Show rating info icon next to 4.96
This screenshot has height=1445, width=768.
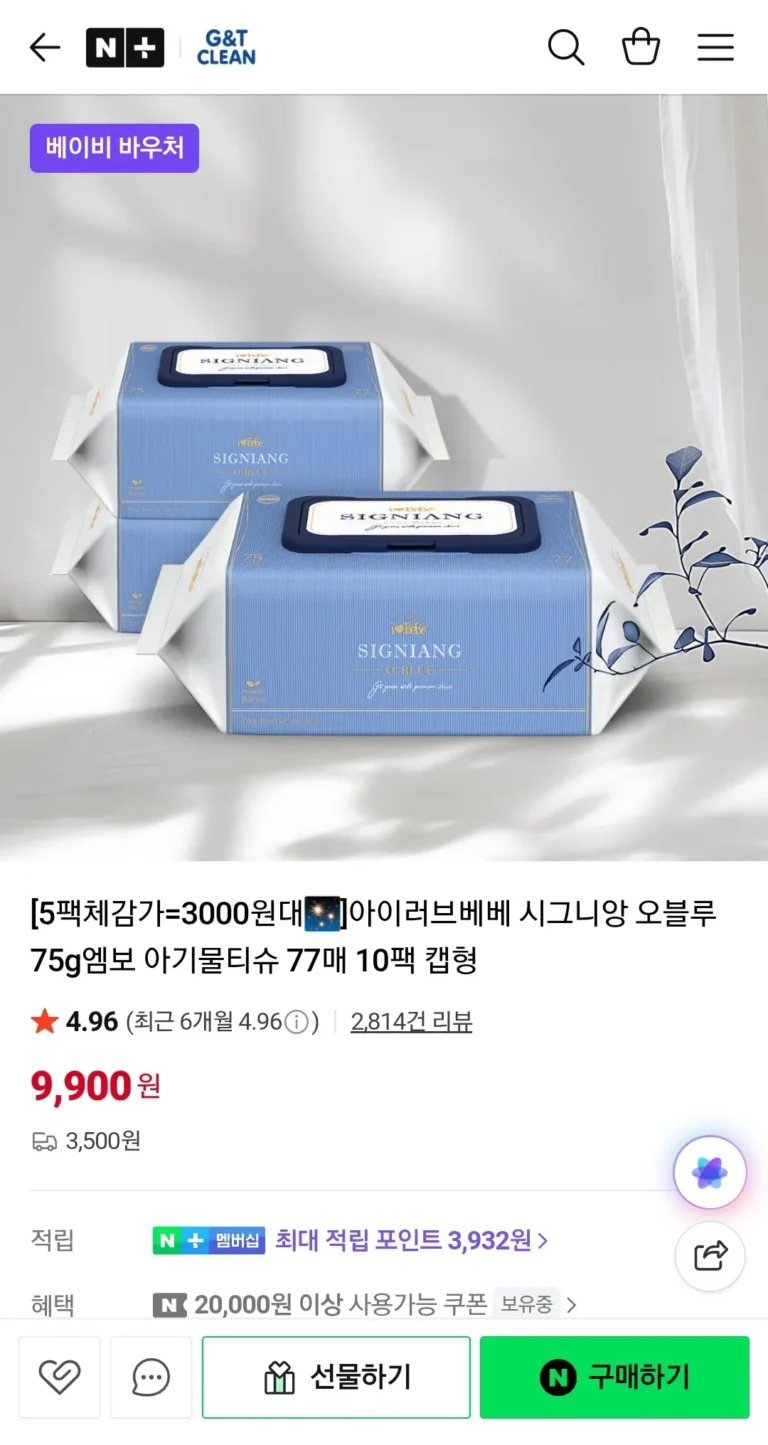coord(296,1022)
